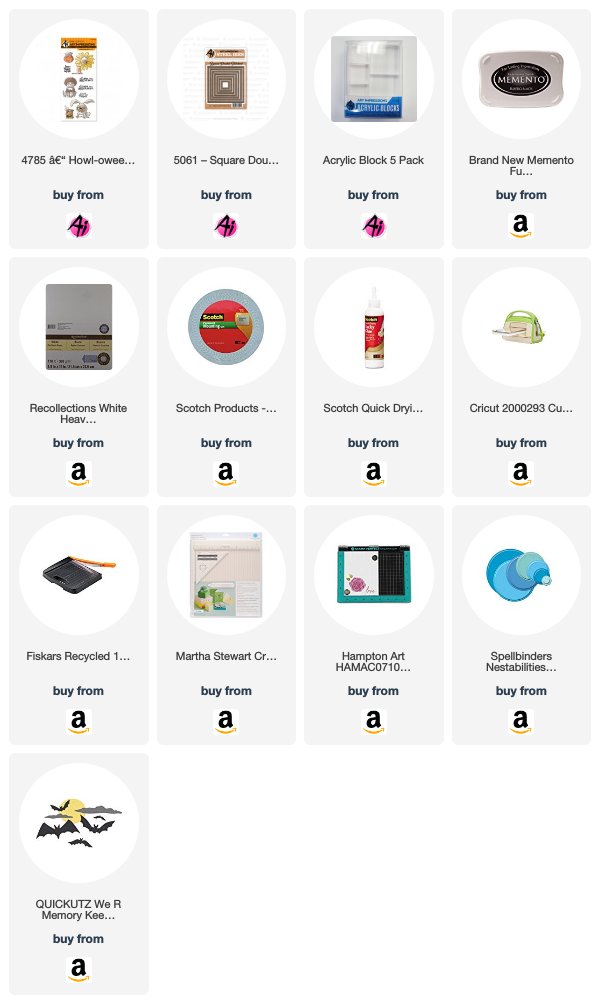Open Spellbinders Nestabilities dies product
This screenshot has height=1004, width=600.
point(521,624)
